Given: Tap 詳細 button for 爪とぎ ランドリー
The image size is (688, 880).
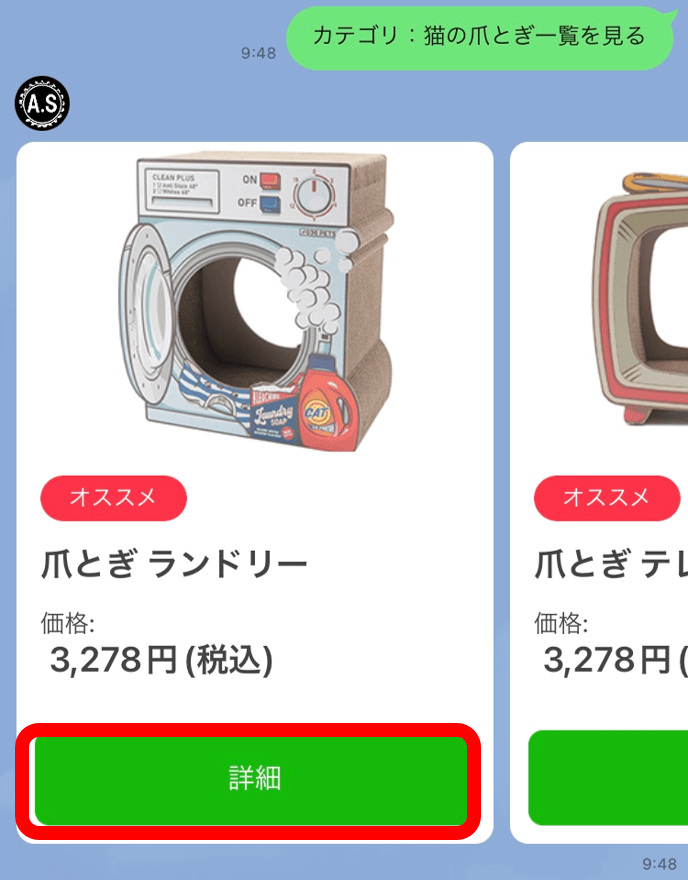Looking at the screenshot, I should [251, 781].
